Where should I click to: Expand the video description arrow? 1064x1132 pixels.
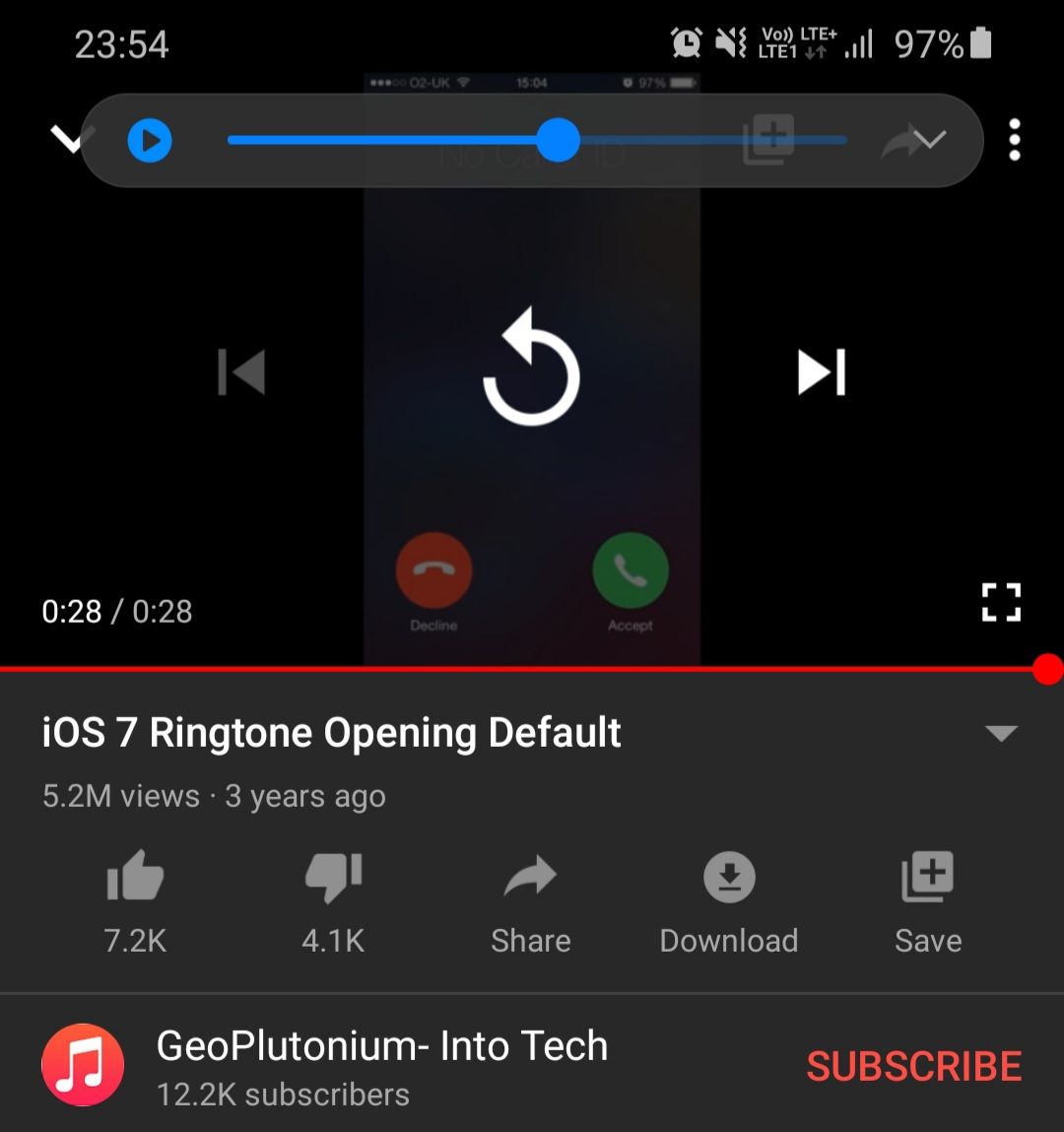tap(1001, 733)
